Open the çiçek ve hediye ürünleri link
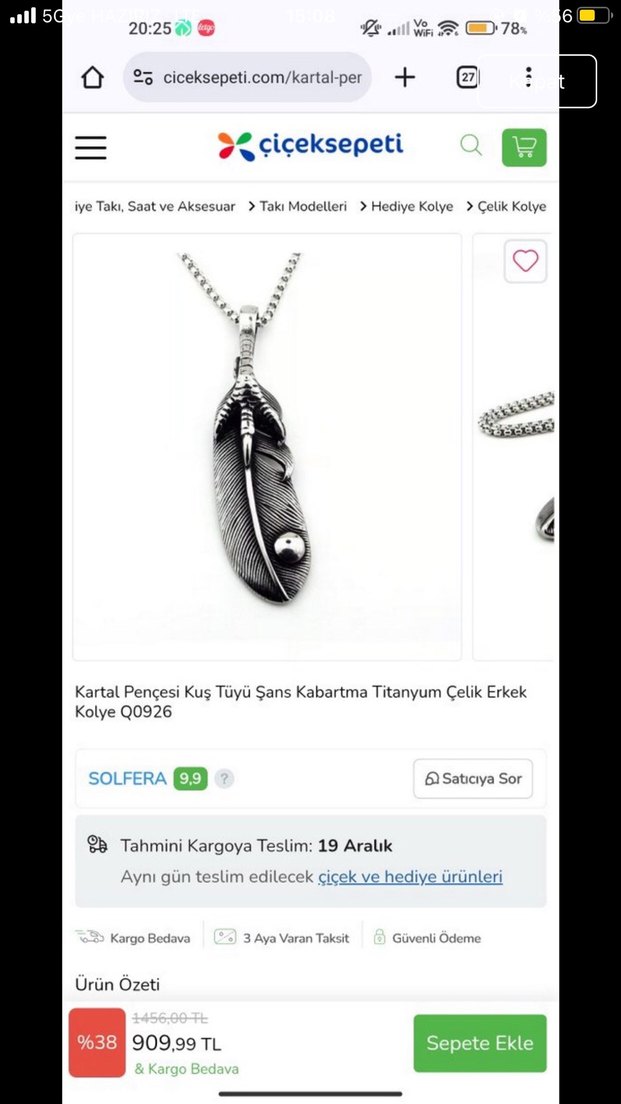Screen dimensions: 621x1104 pos(410,877)
